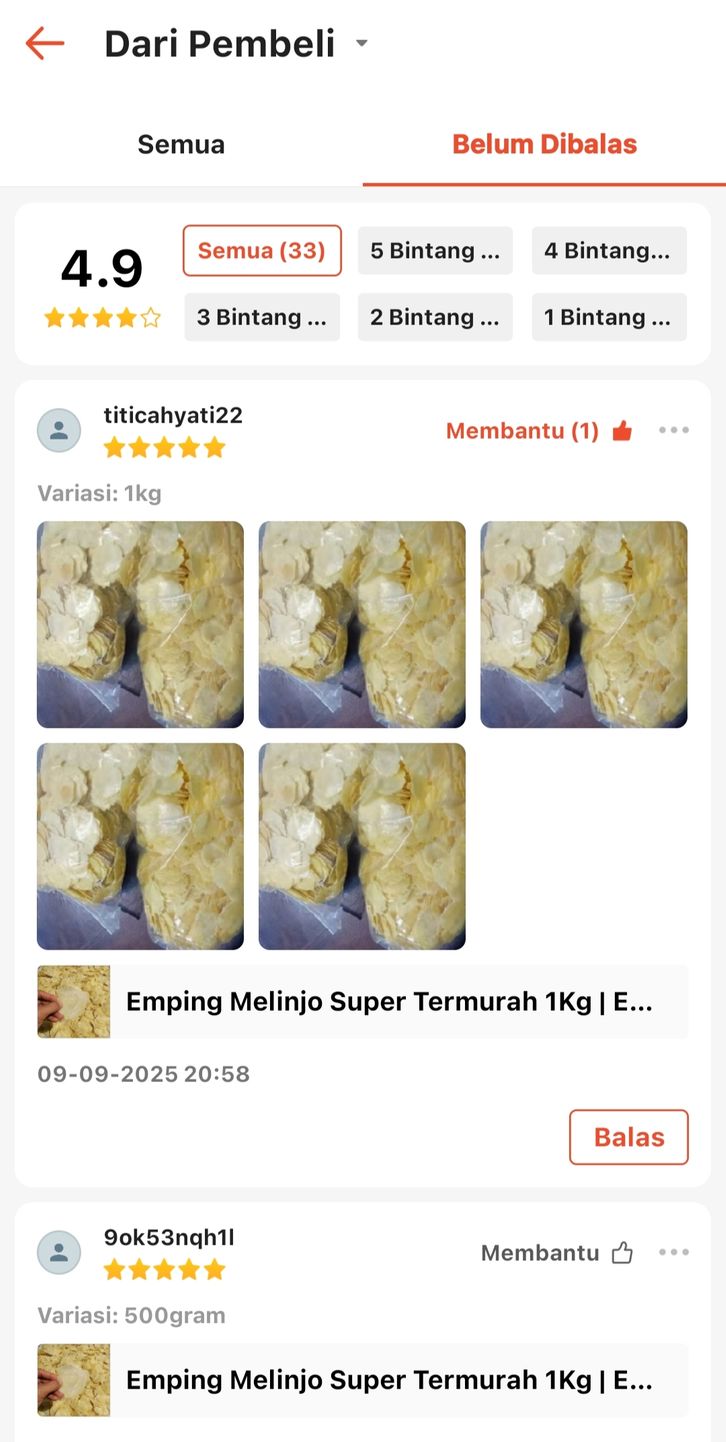Viewport: 726px width, 1442px height.
Task: View first photo in titicahyati22's review
Action: 140,624
